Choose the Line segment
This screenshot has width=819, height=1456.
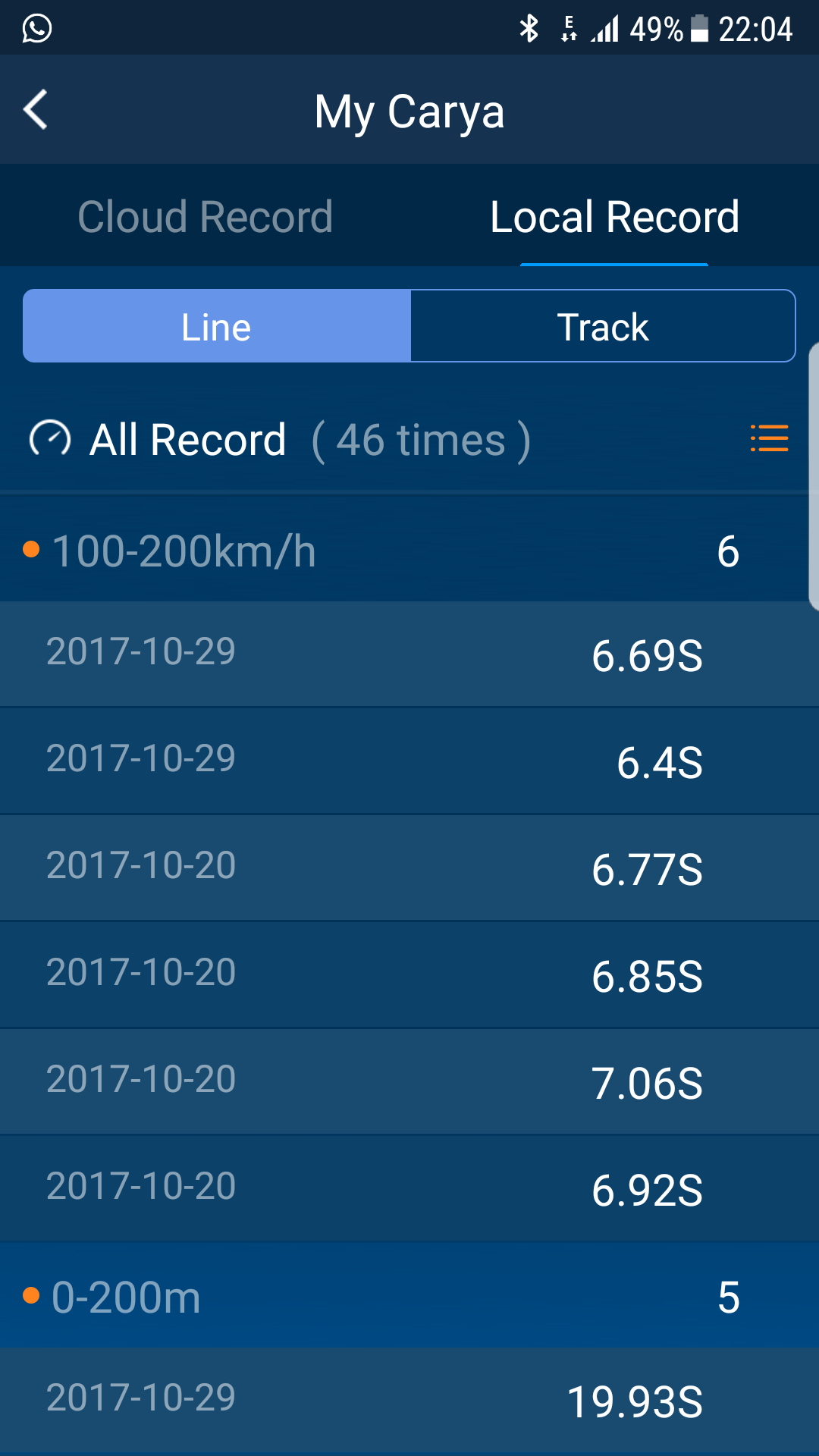(217, 326)
